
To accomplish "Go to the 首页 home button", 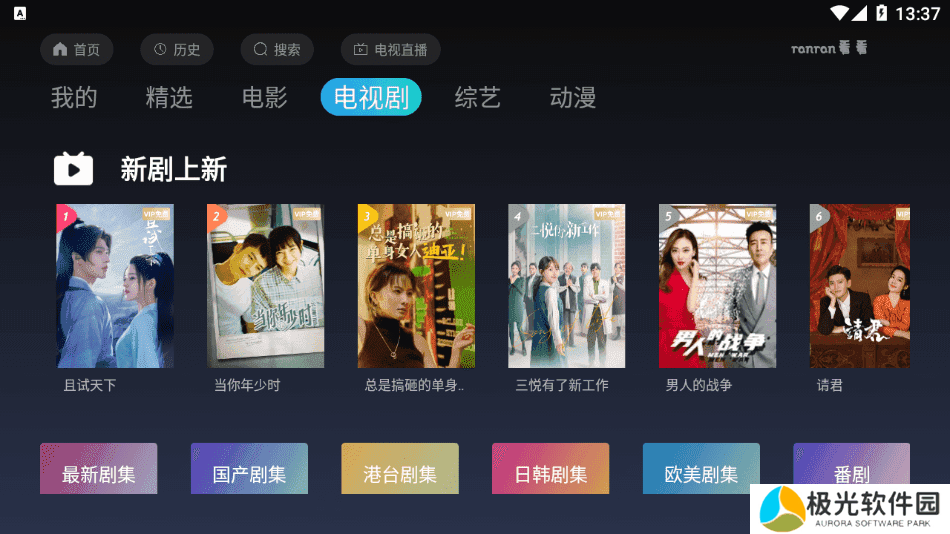I will (x=77, y=50).
